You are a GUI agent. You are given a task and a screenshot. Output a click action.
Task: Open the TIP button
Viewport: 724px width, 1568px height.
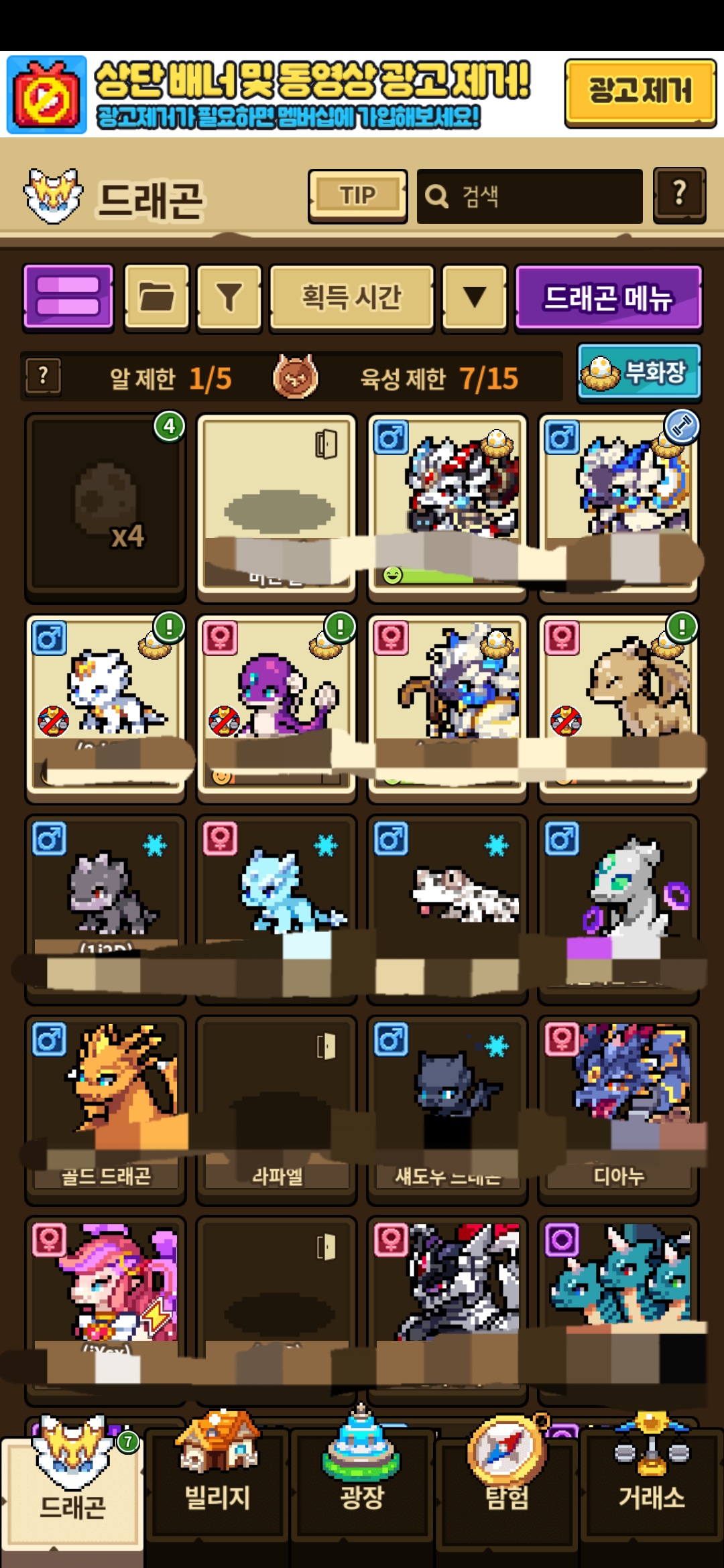click(357, 196)
